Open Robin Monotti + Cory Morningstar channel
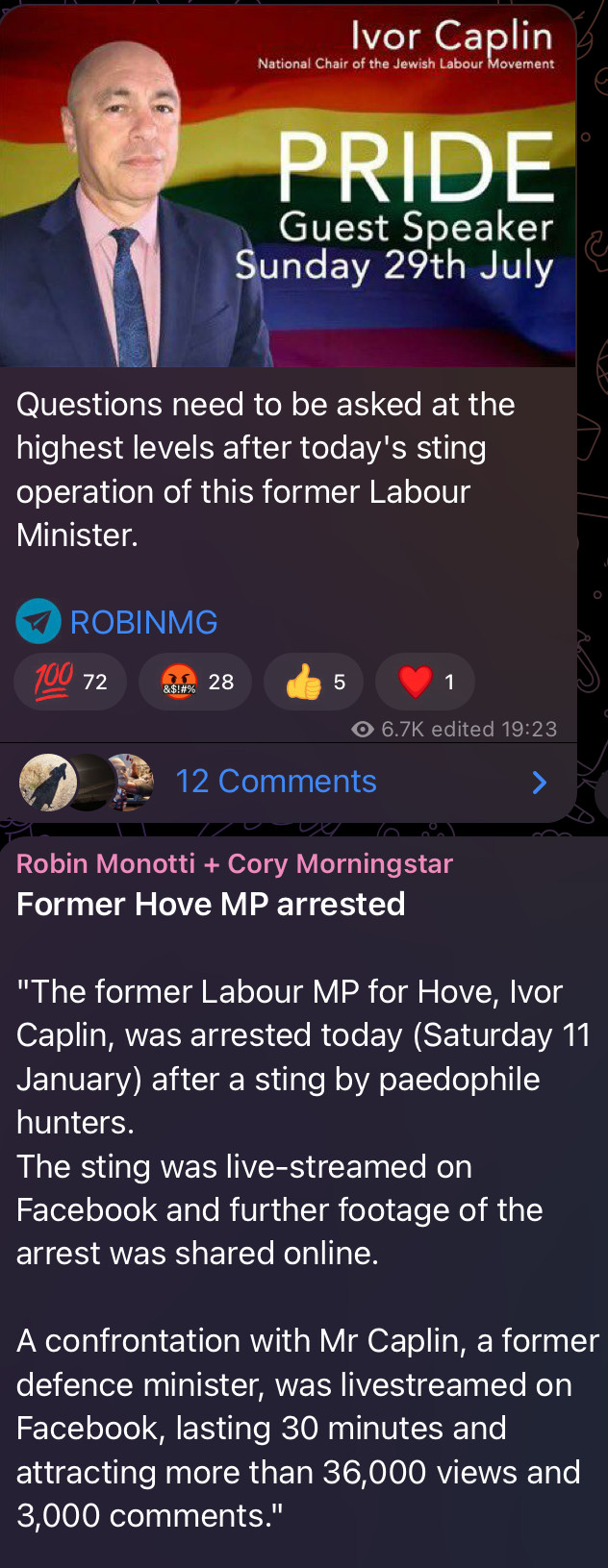The width and height of the screenshot is (608, 1568). point(234,863)
